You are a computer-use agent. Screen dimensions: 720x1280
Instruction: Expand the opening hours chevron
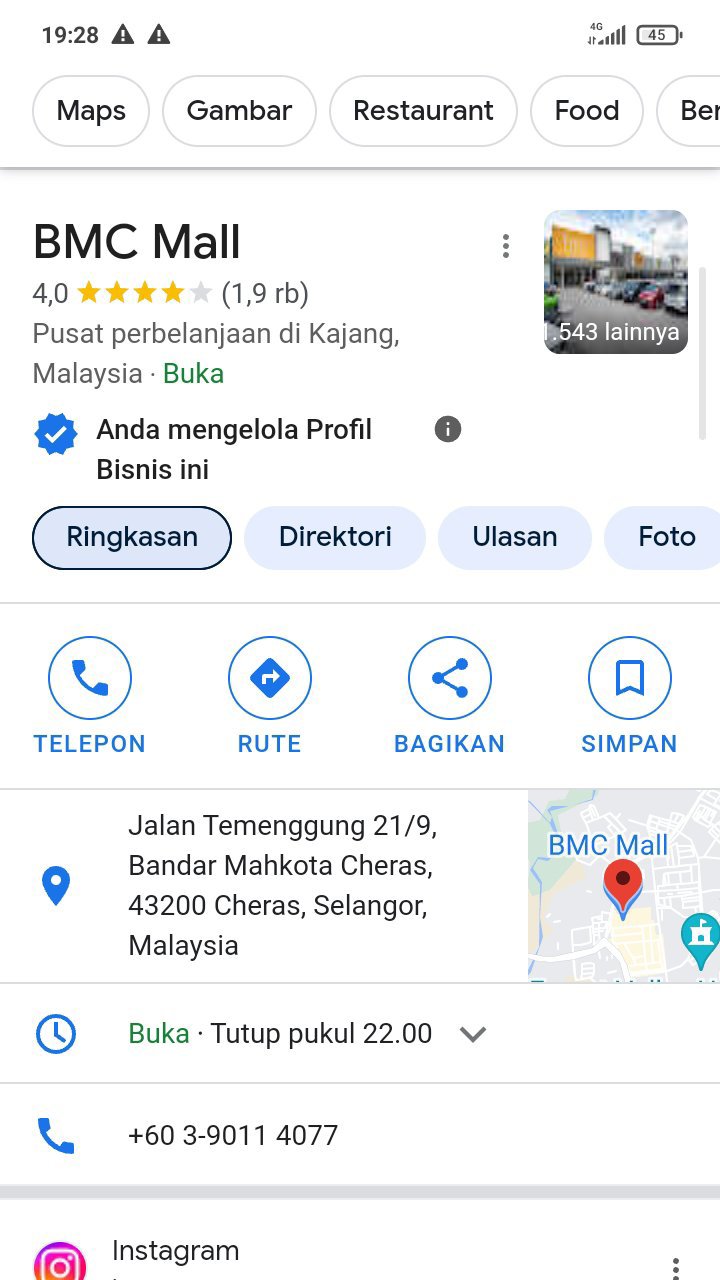point(473,1034)
